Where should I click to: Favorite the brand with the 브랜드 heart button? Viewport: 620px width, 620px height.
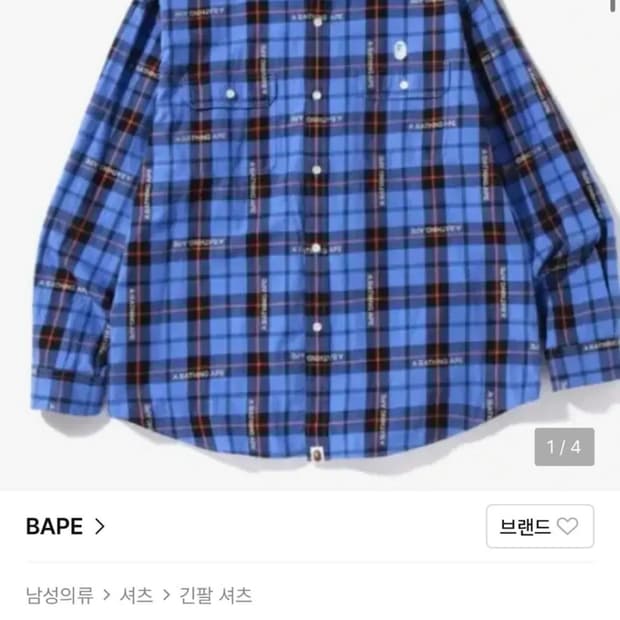(x=540, y=526)
